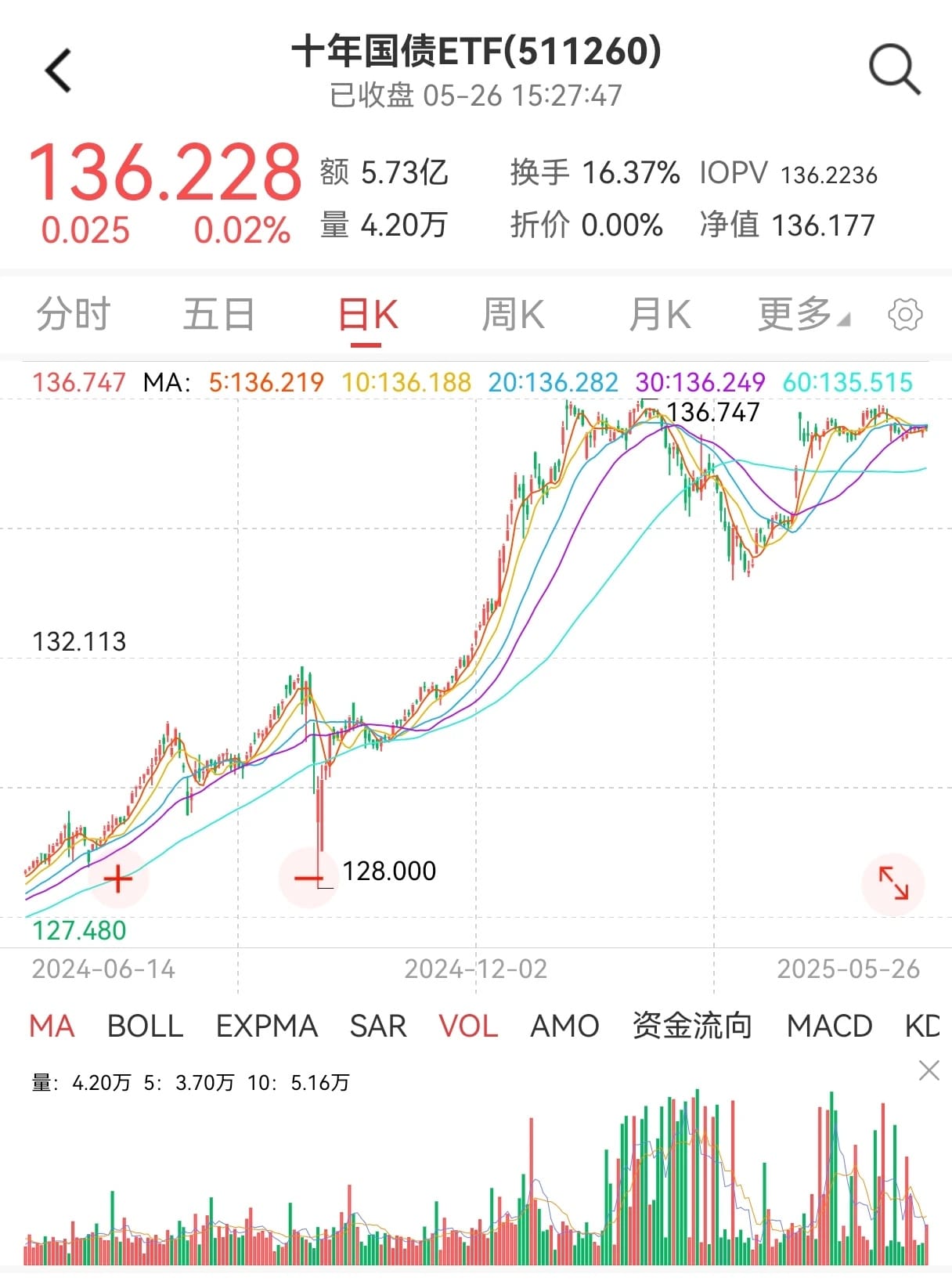Tap the red minus button near 128.000
This screenshot has height=1281, width=952.
tap(308, 879)
